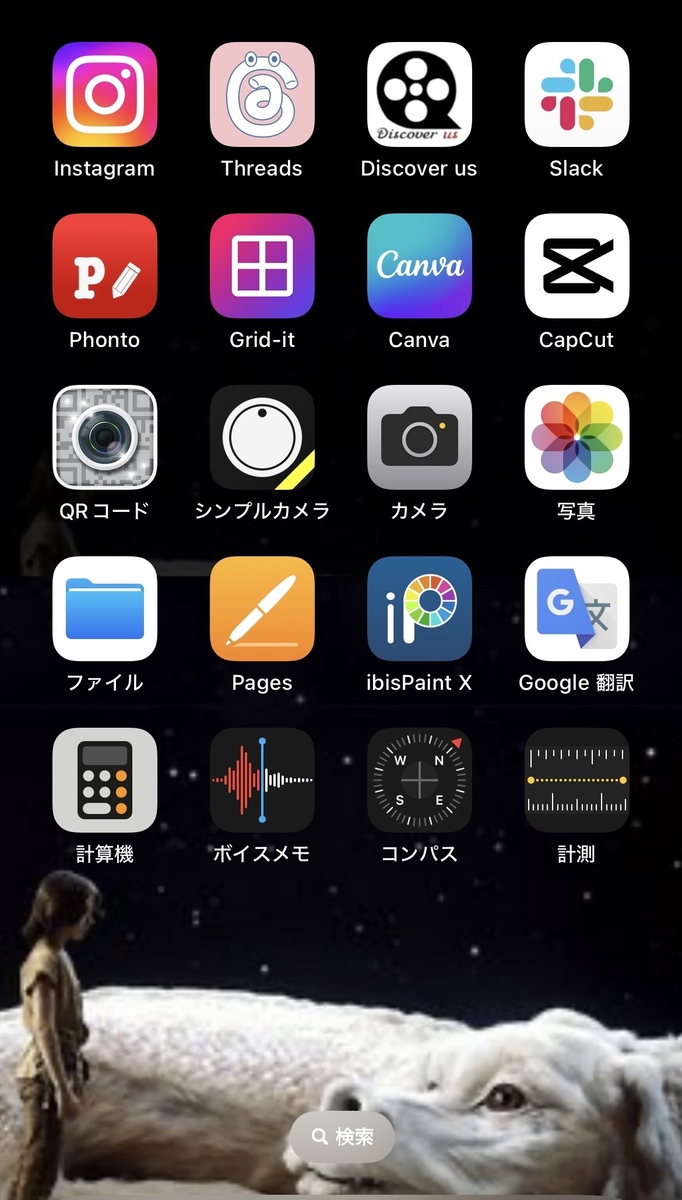Open Phonto
This screenshot has height=1200, width=682.
(x=105, y=266)
